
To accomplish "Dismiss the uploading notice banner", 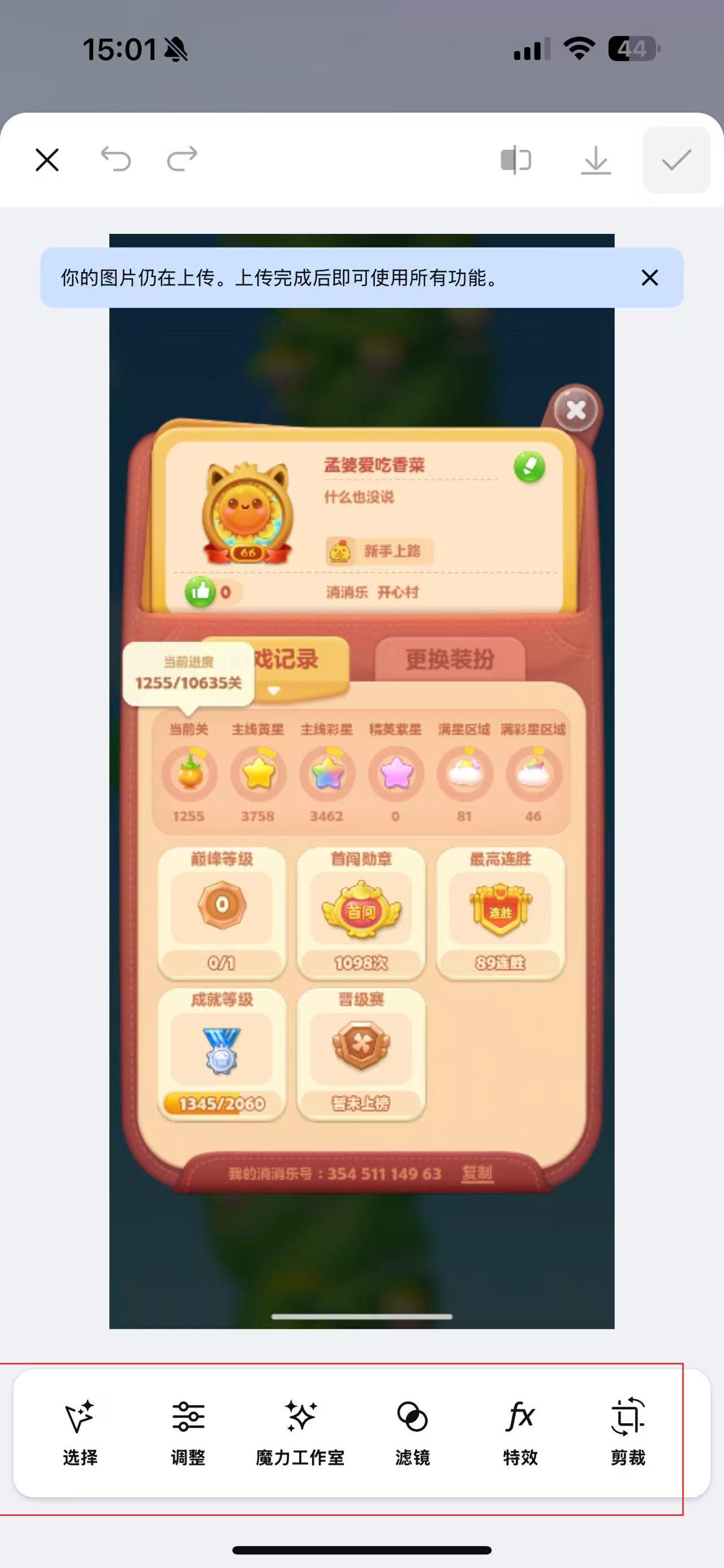I will 650,278.
